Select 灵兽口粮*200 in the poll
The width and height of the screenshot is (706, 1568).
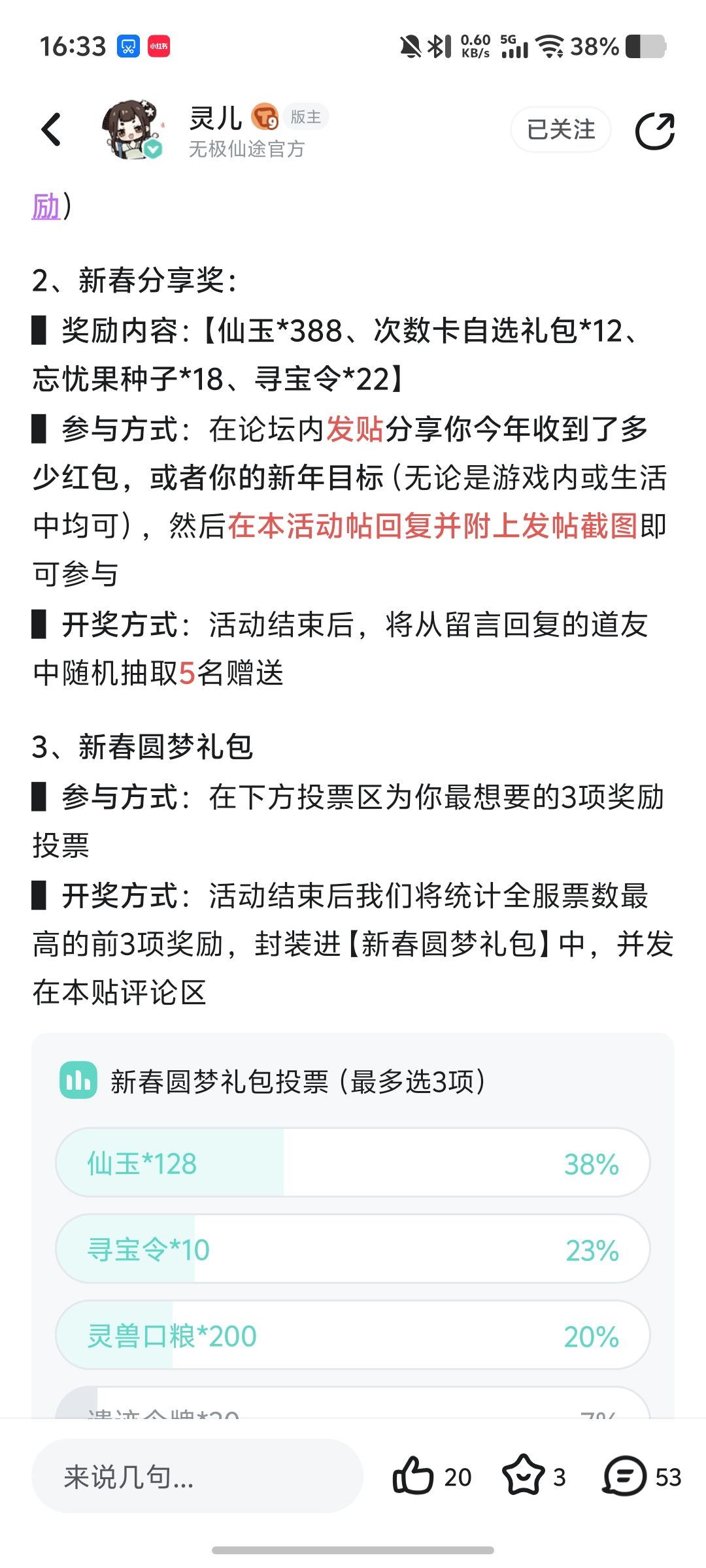353,1335
